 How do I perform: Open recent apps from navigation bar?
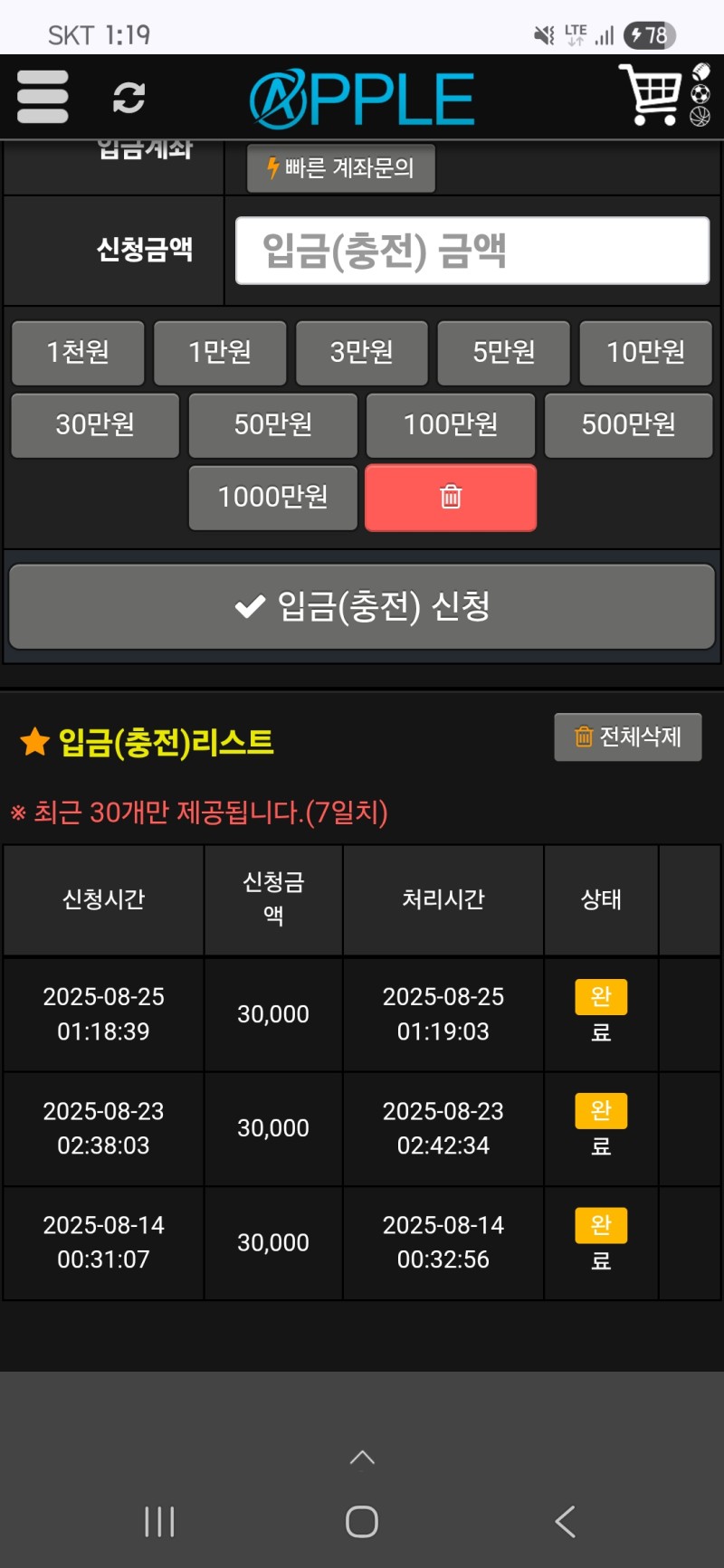159,1521
